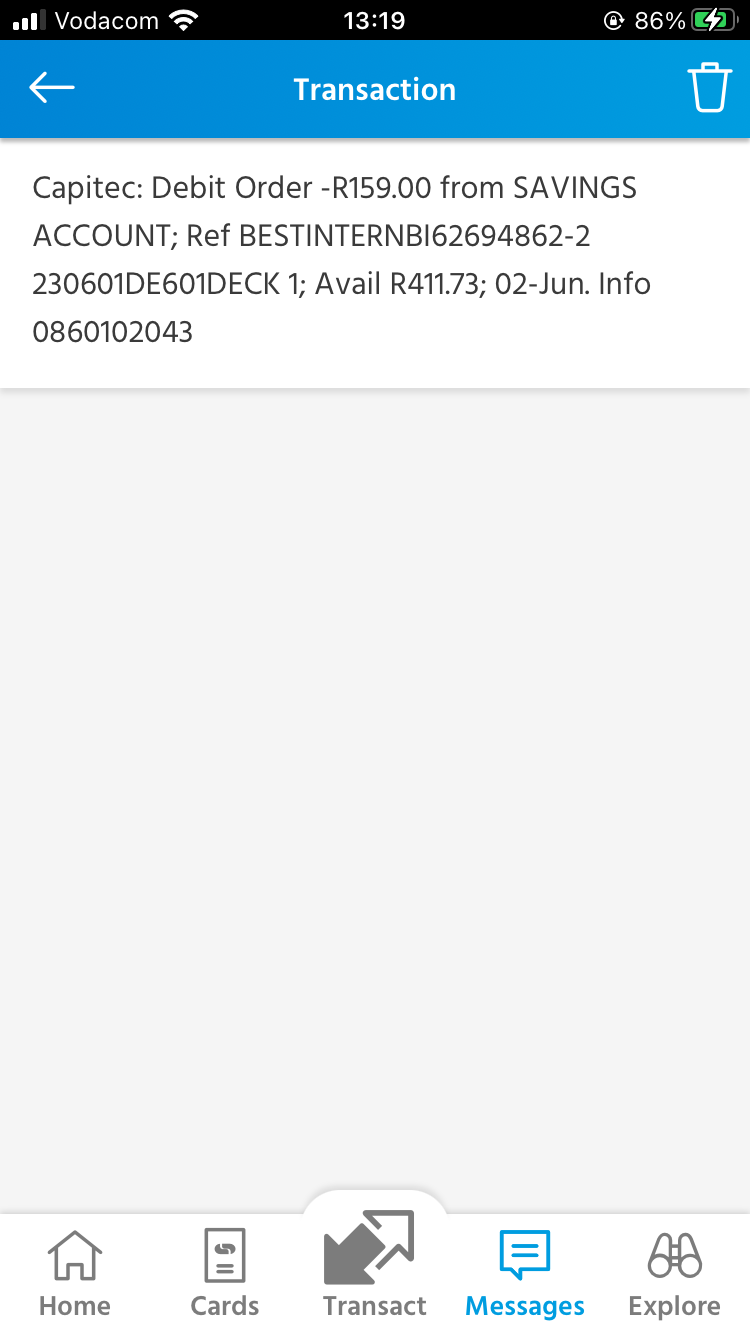Viewport: 750px width, 1334px height.
Task: Open the Cards tab
Action: tap(225, 1272)
